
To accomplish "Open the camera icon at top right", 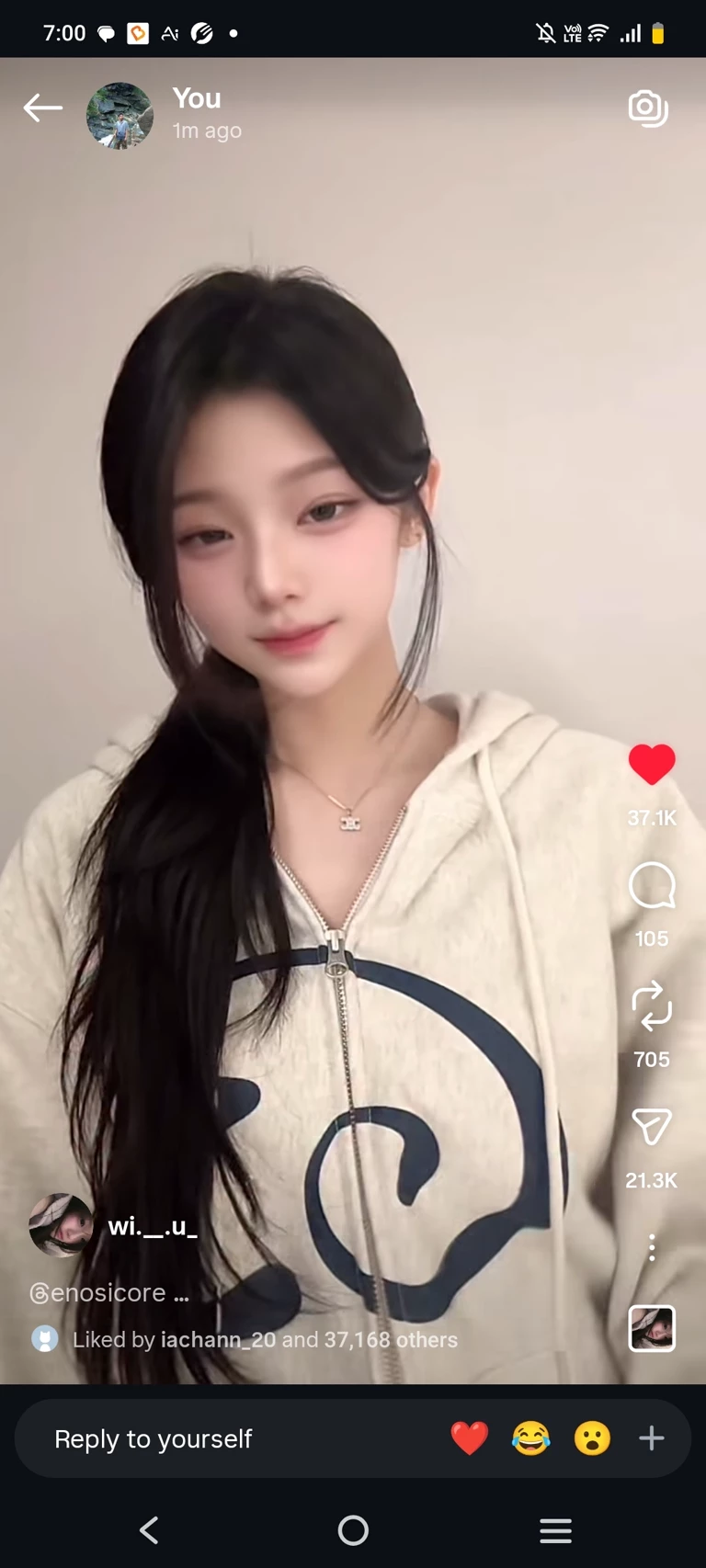I will [x=648, y=108].
